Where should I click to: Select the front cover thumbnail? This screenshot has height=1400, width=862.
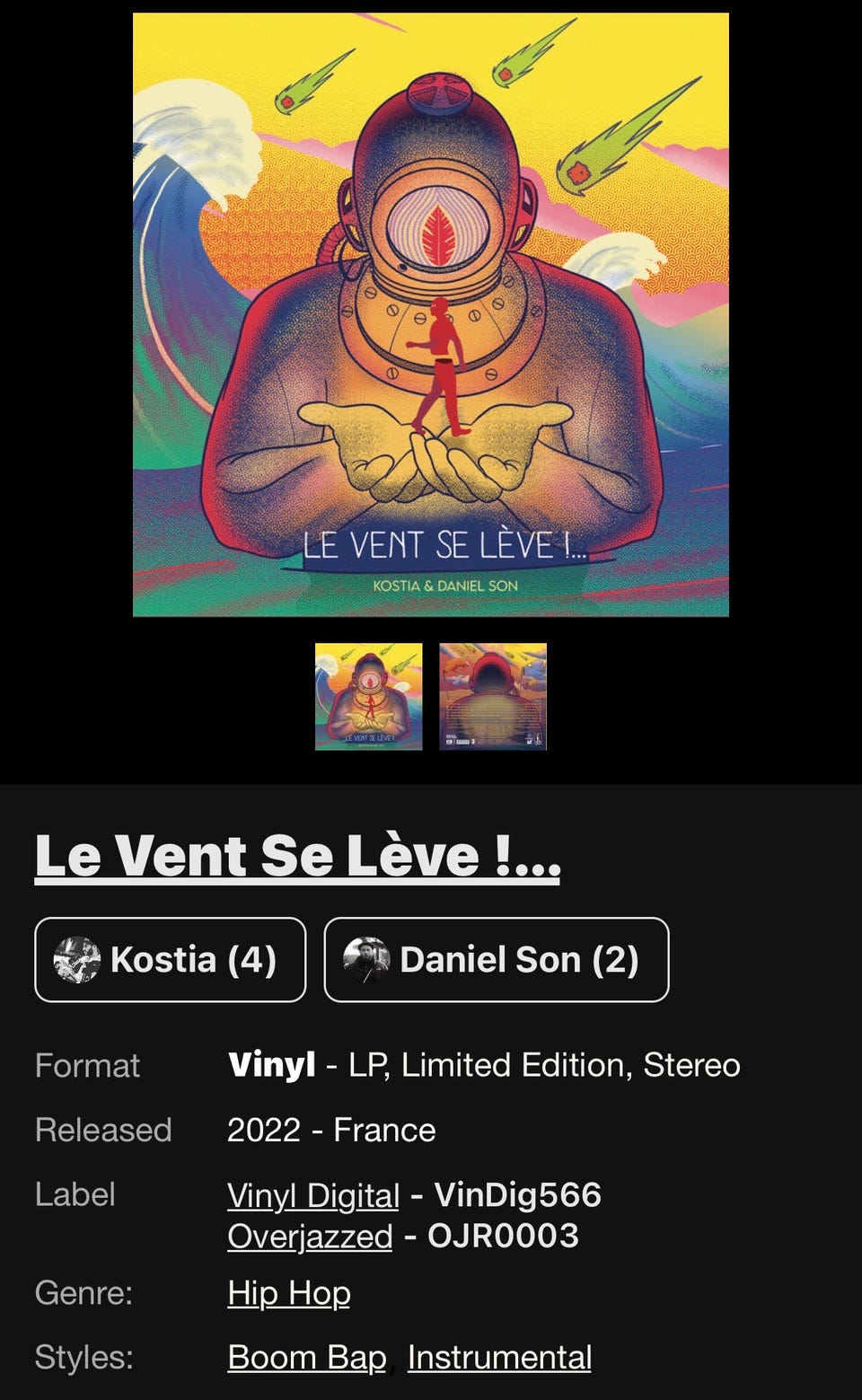pos(368,696)
